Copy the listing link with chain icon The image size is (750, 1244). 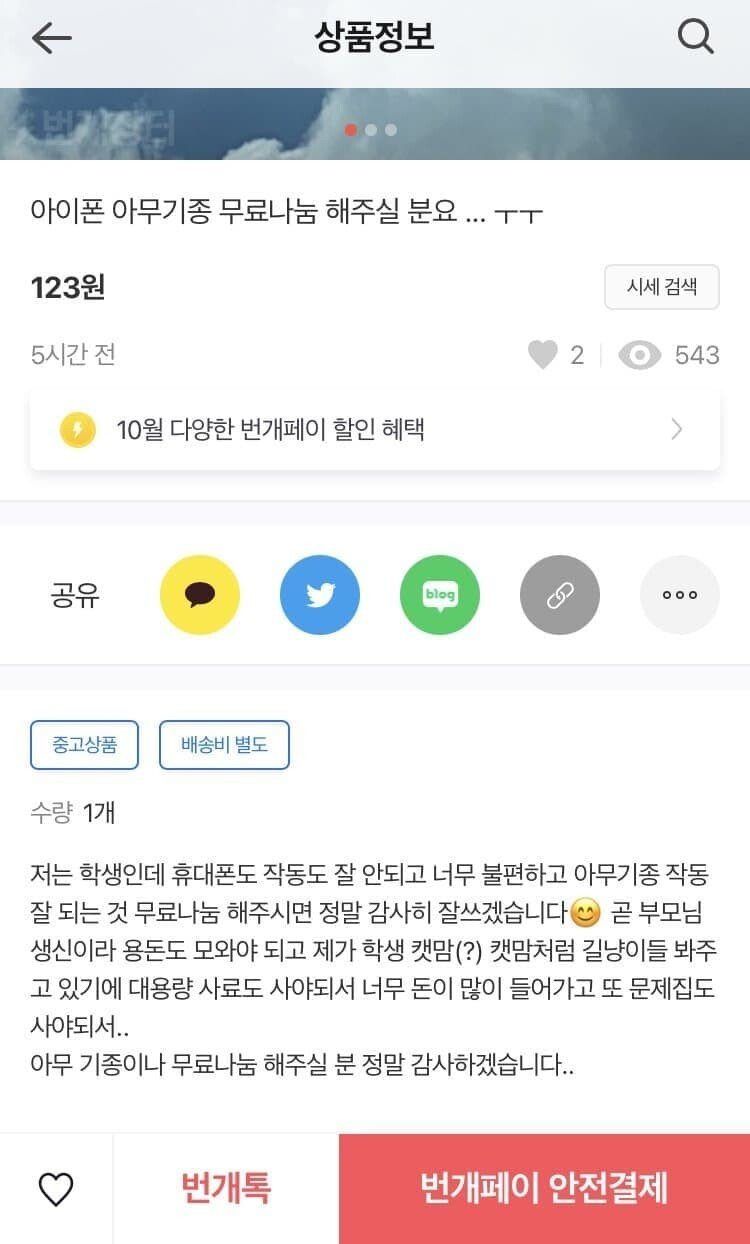[560, 595]
